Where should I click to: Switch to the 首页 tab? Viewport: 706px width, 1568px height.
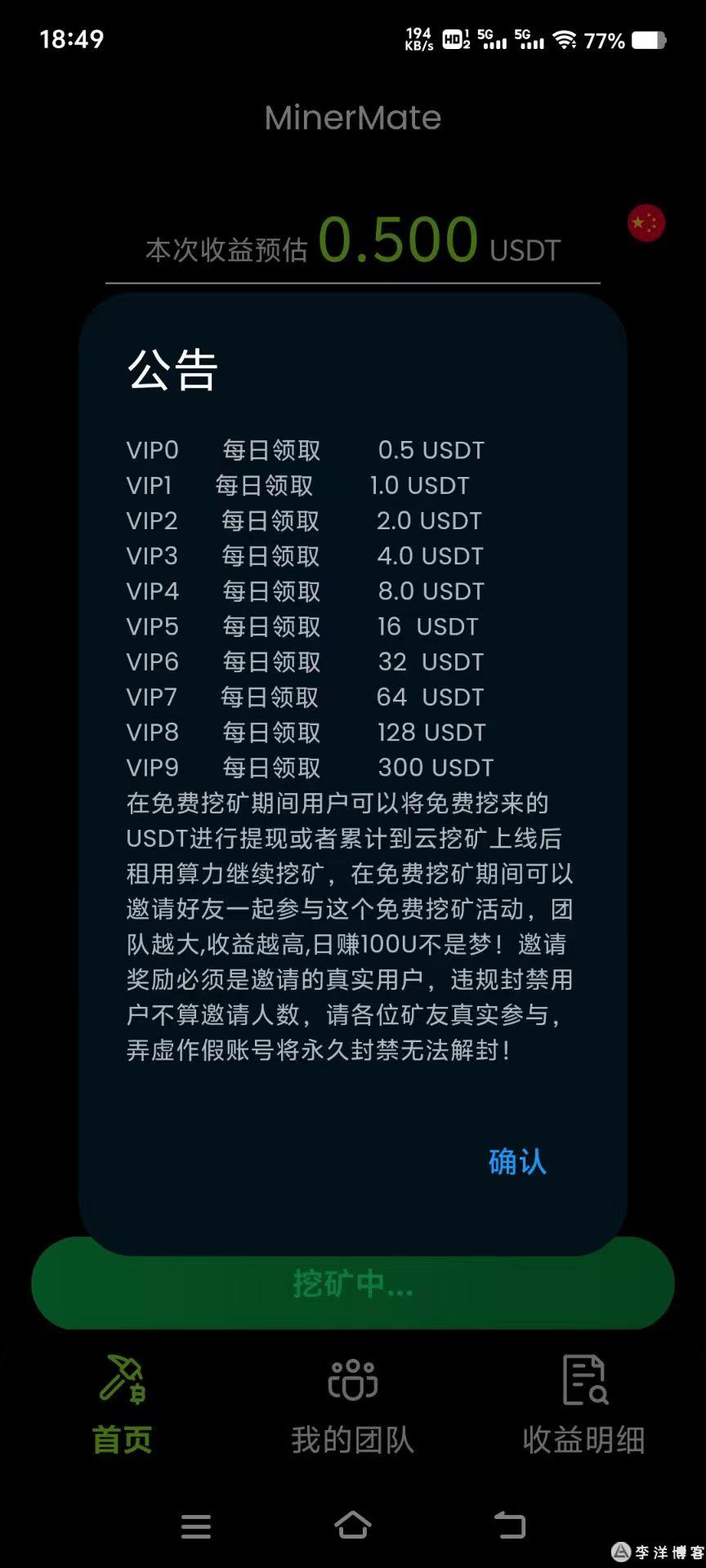click(123, 1405)
